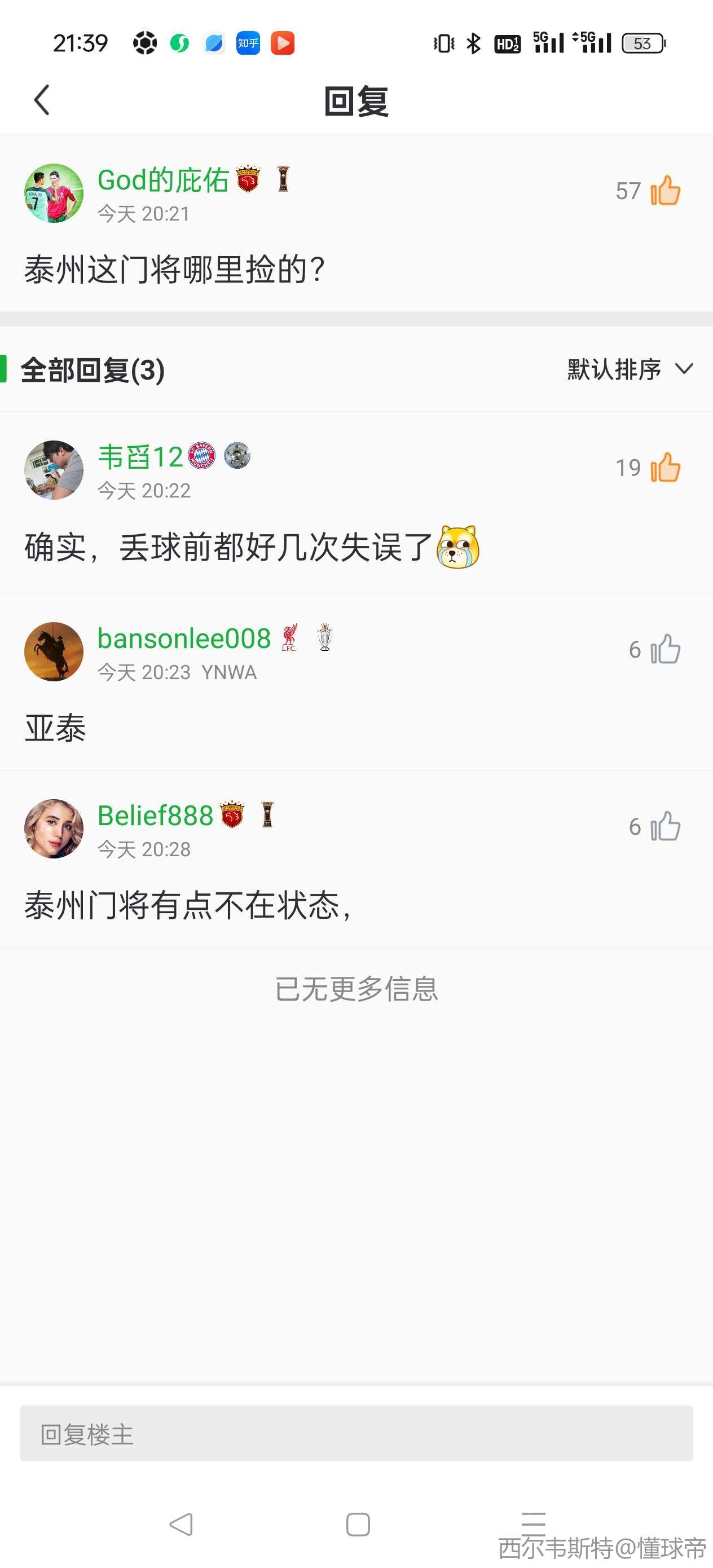Like Belief888's reply

point(665,827)
